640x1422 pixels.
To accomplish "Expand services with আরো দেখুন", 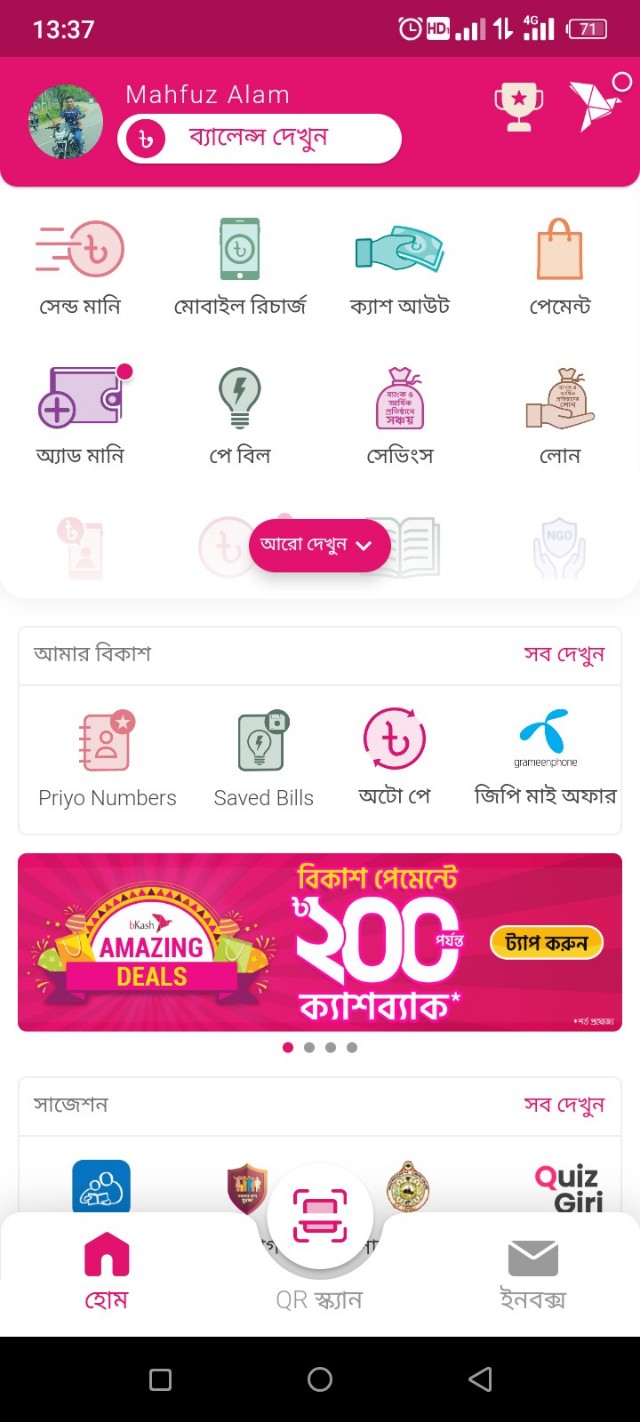I will (319, 545).
